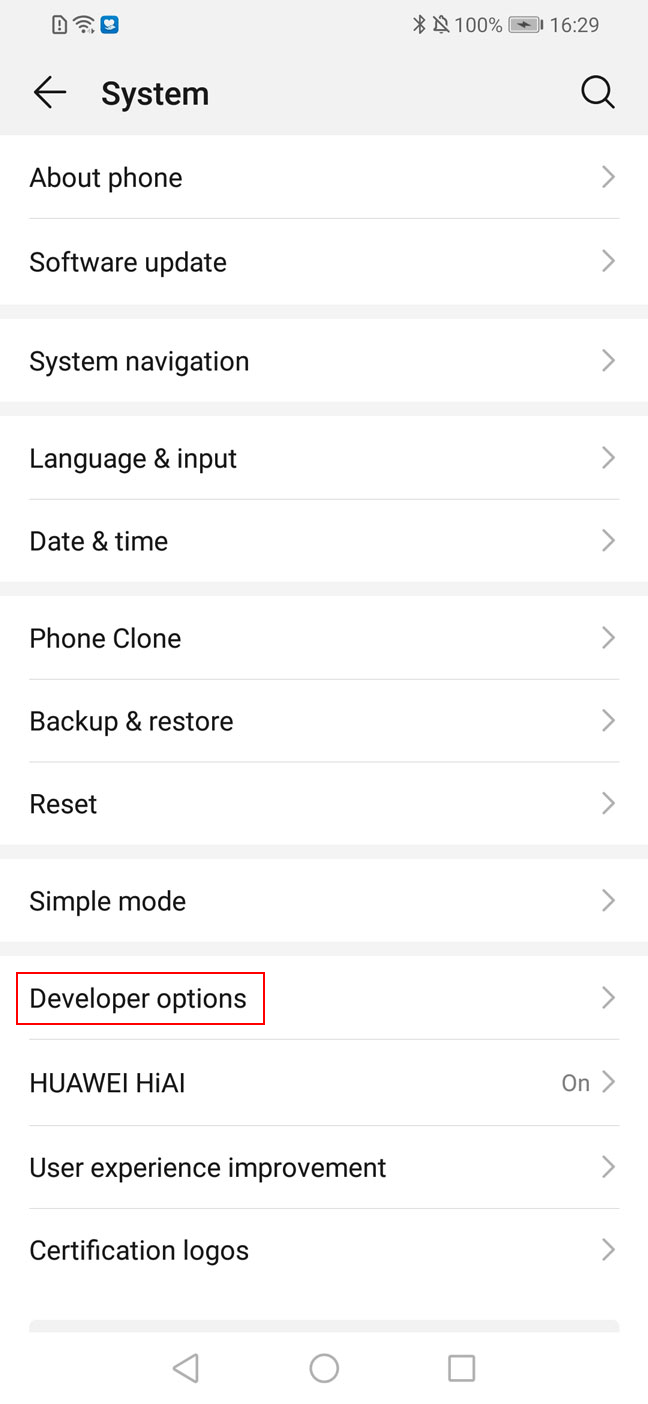Viewport: 648px width, 1404px height.
Task: Open Date & time settings
Action: tap(324, 541)
